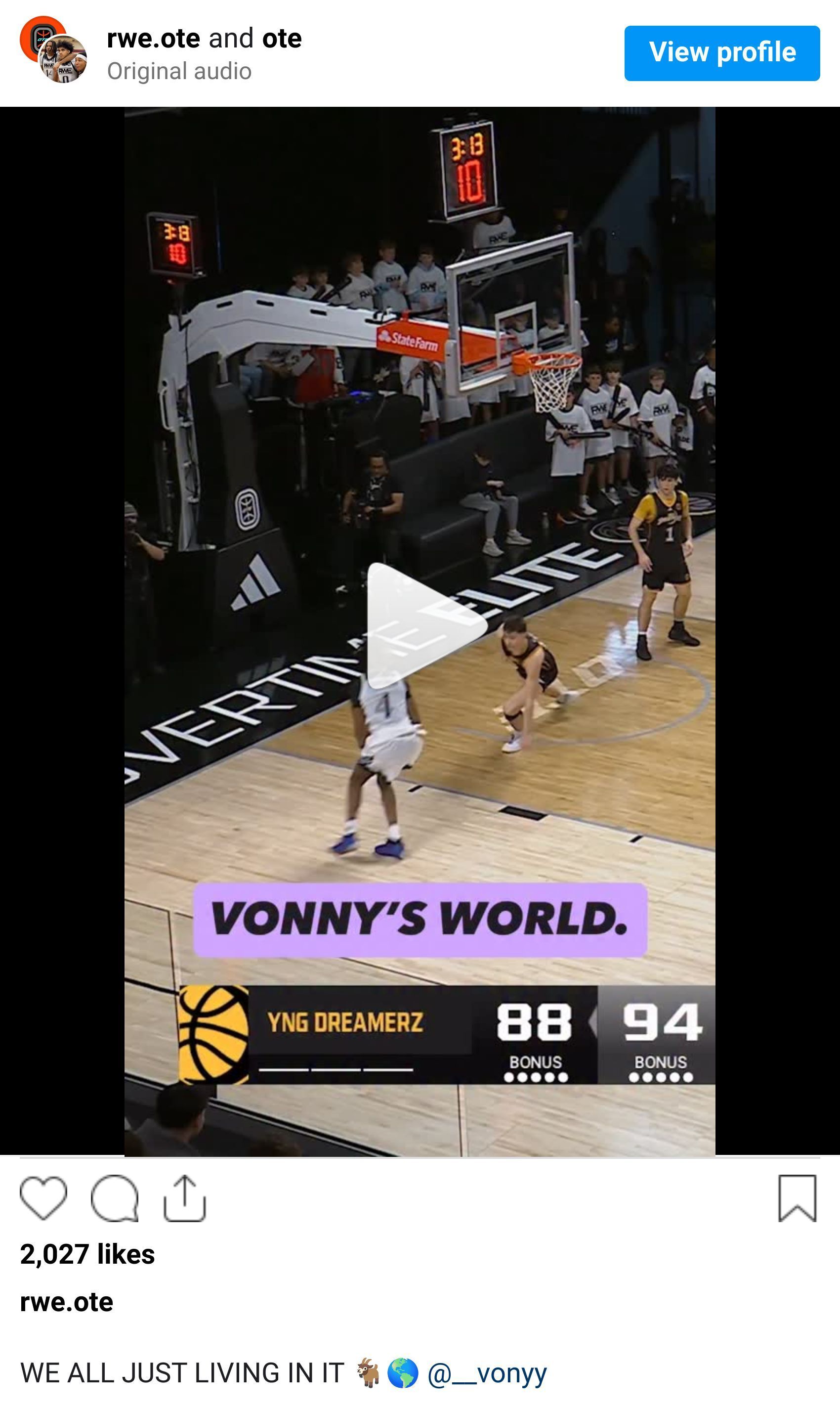Tap the View profile button
The width and height of the screenshot is (840, 1412).
722,53
